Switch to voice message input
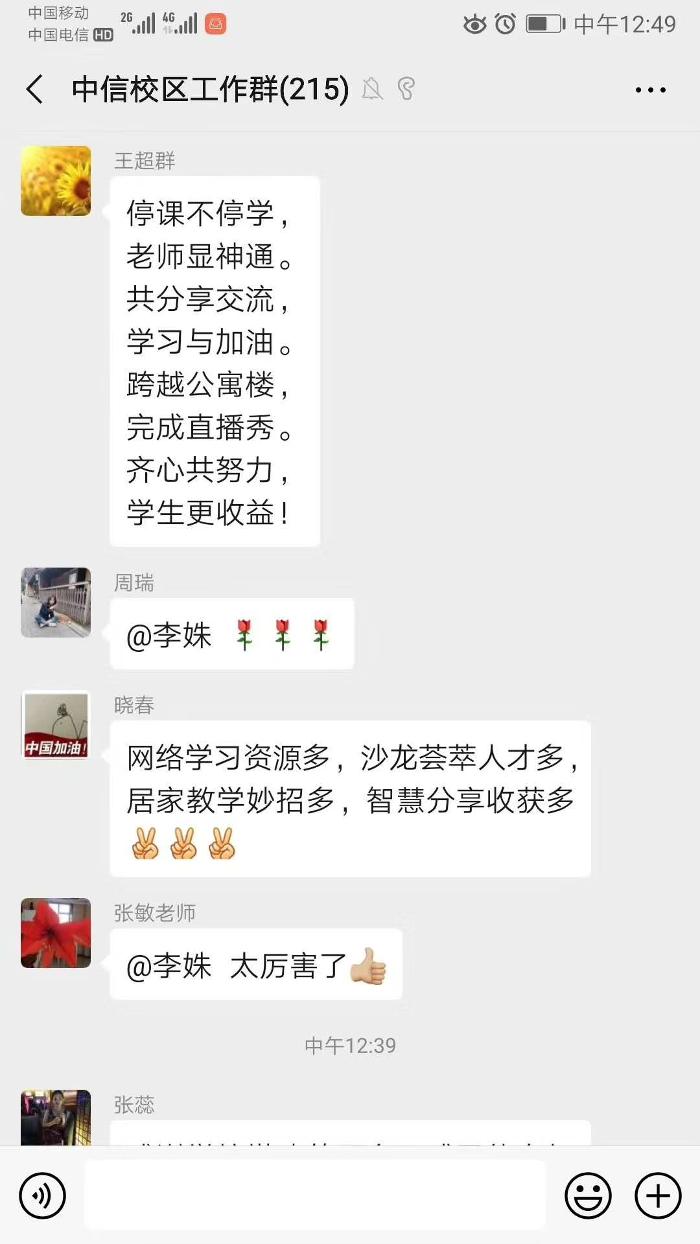 point(42,1195)
